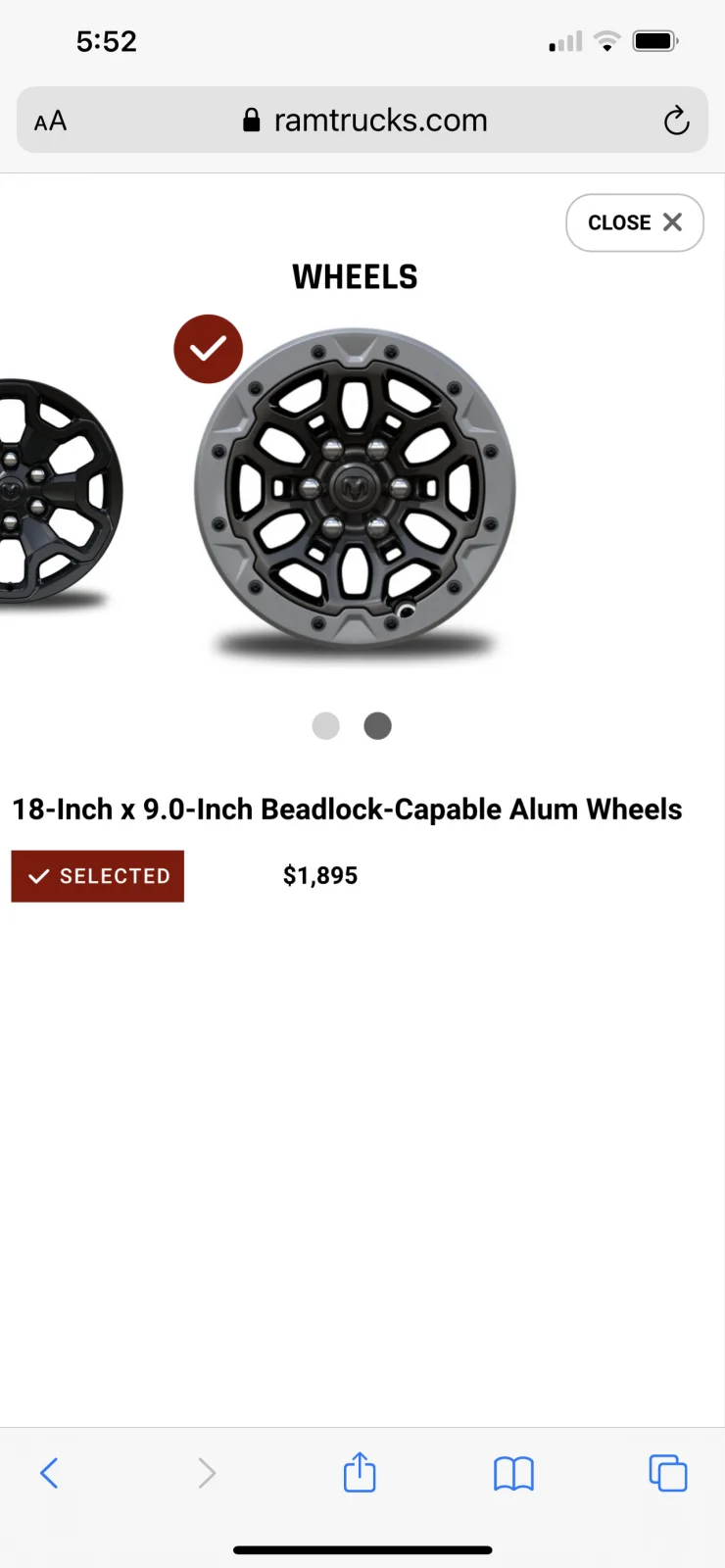The image size is (725, 1568).
Task: Show all open tabs
Action: point(667,1472)
